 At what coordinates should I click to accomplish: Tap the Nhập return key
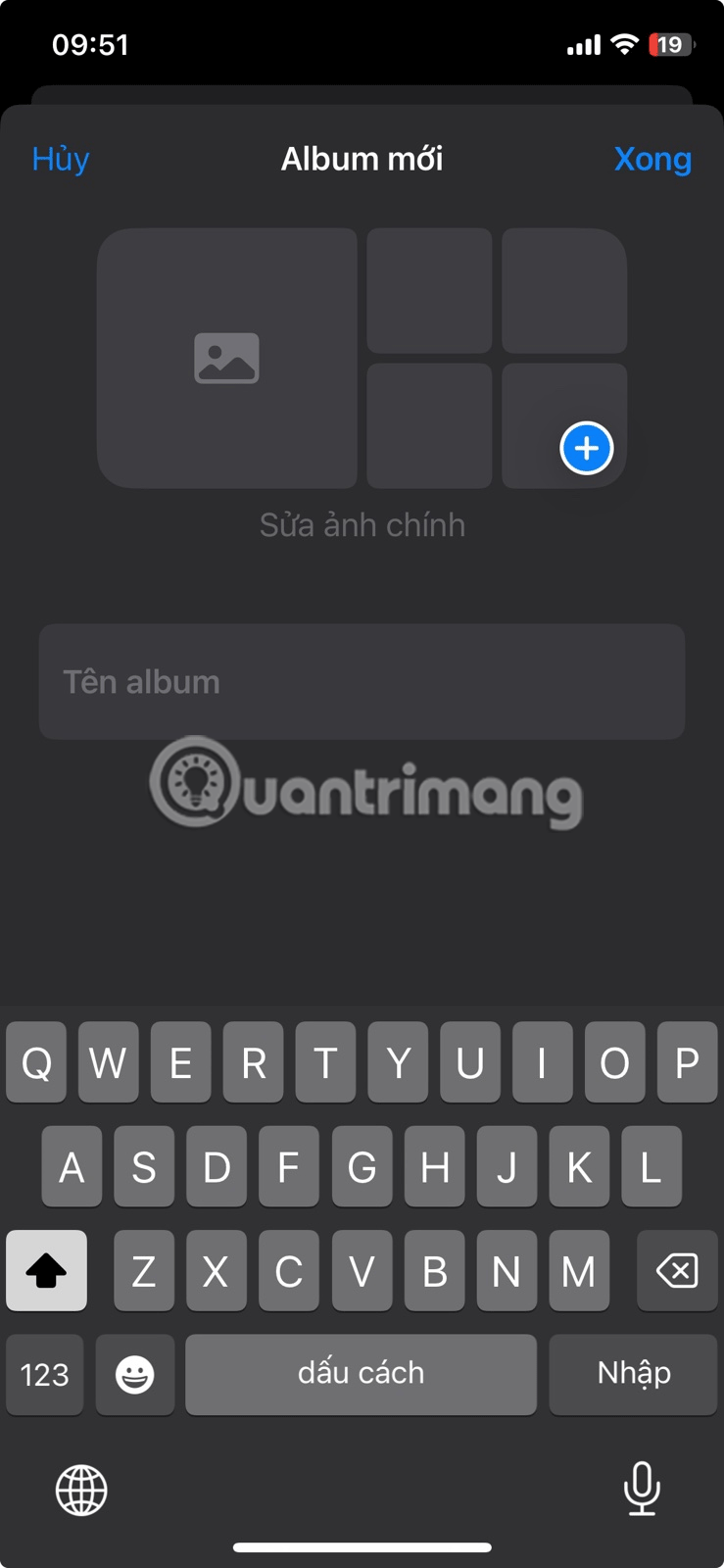click(x=633, y=1374)
